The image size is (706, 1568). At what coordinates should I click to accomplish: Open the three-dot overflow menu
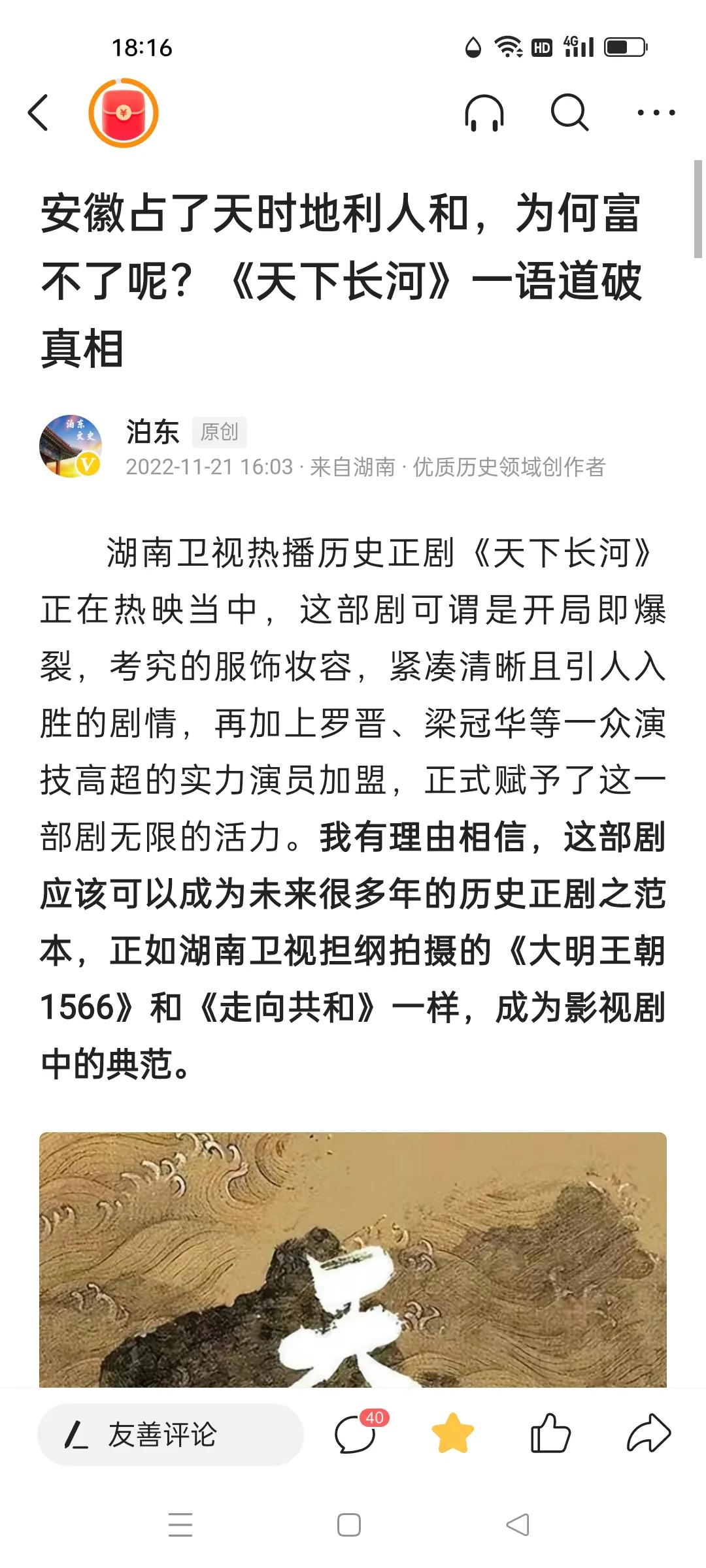click(x=656, y=112)
